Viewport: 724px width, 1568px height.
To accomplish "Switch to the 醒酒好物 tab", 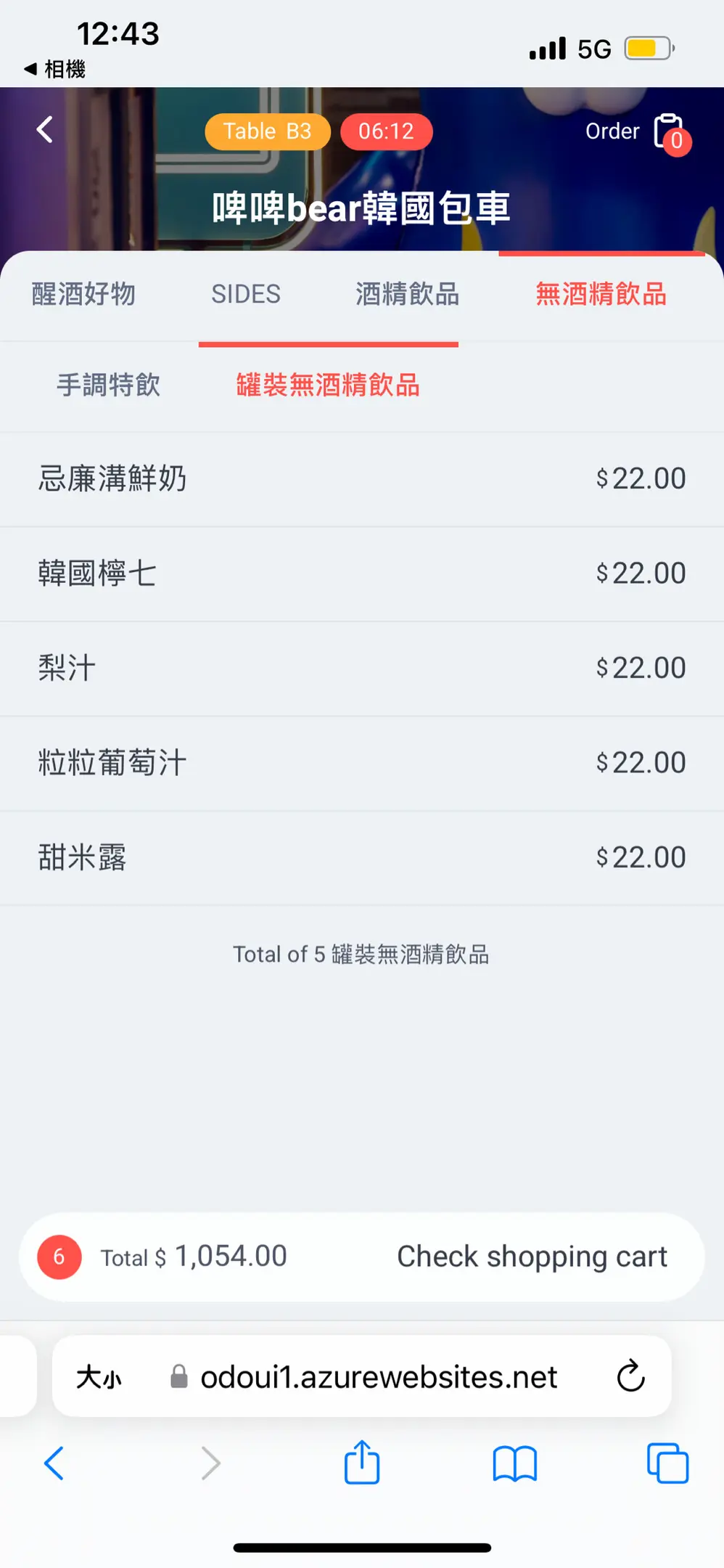I will point(83,295).
